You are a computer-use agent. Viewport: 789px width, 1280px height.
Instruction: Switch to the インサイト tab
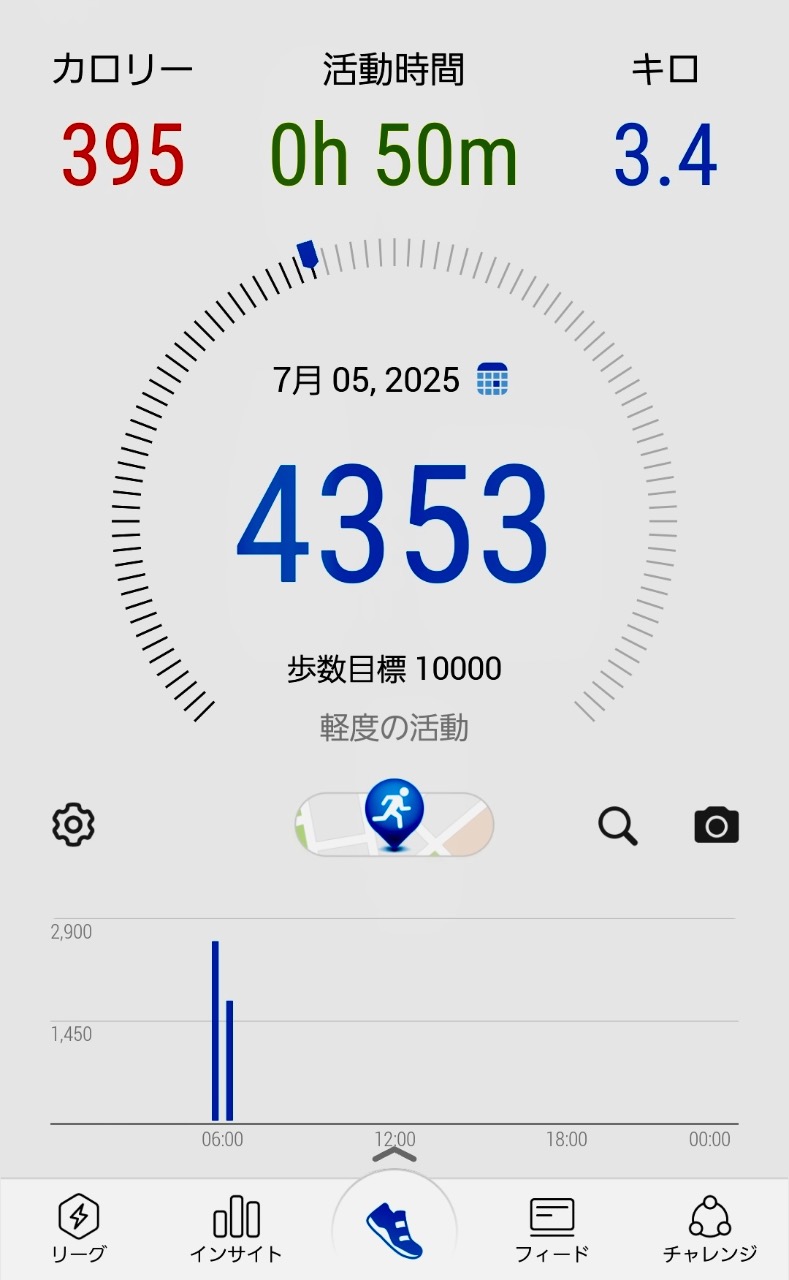[236, 1229]
